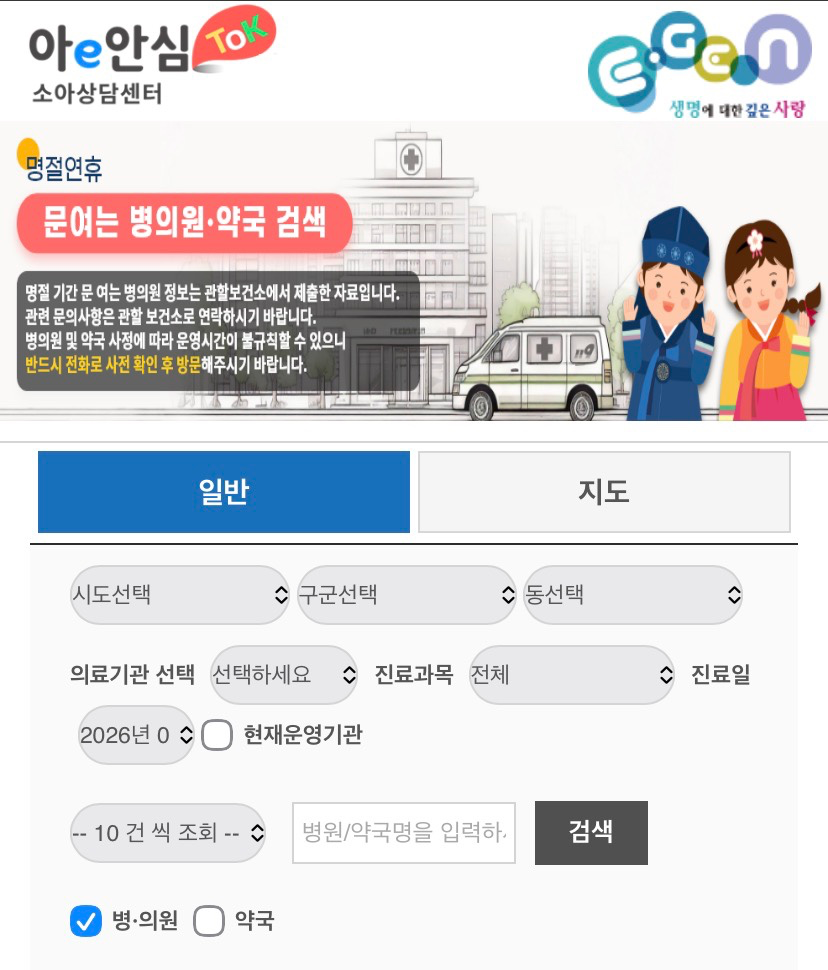Enable the 약국 checkbox
The height and width of the screenshot is (970, 828).
tap(209, 921)
